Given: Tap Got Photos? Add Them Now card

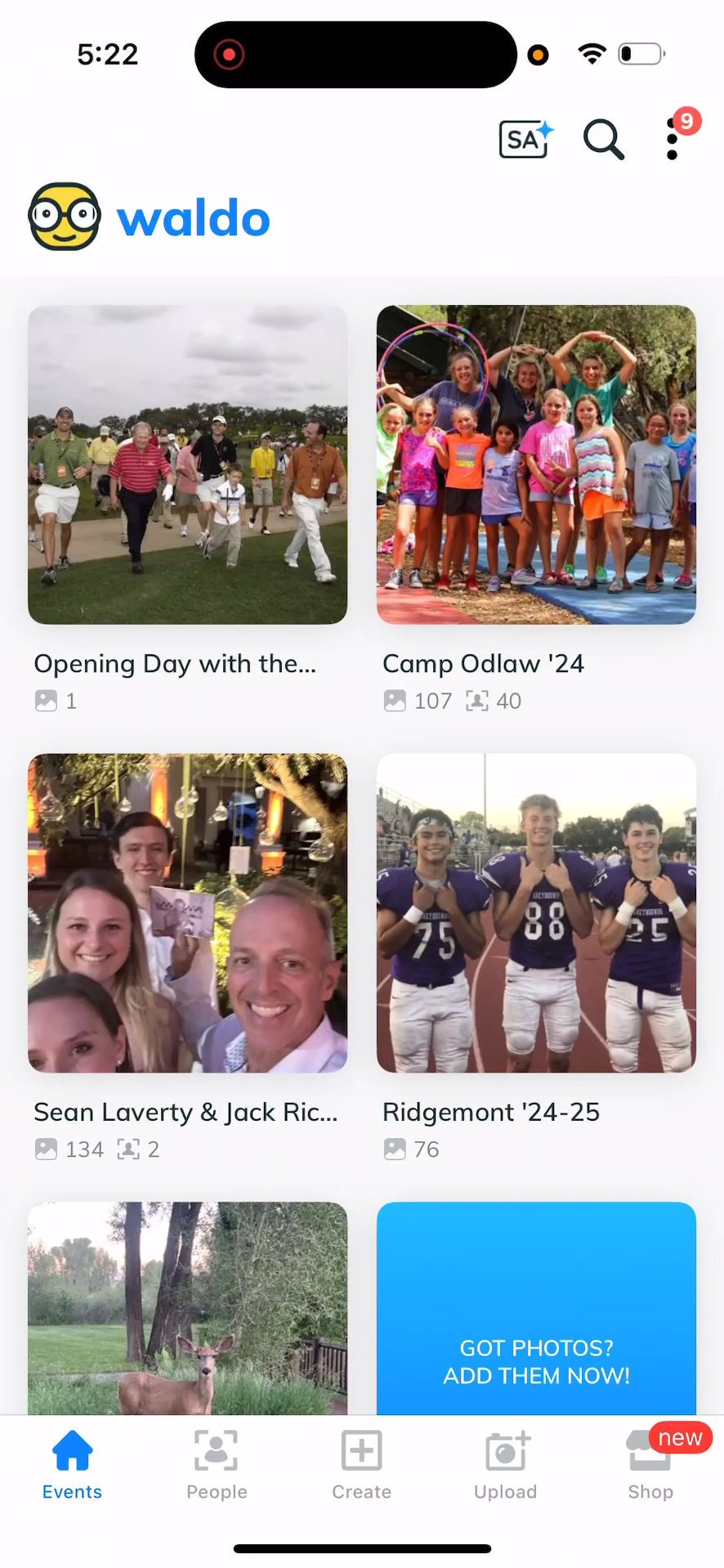Looking at the screenshot, I should (536, 1310).
